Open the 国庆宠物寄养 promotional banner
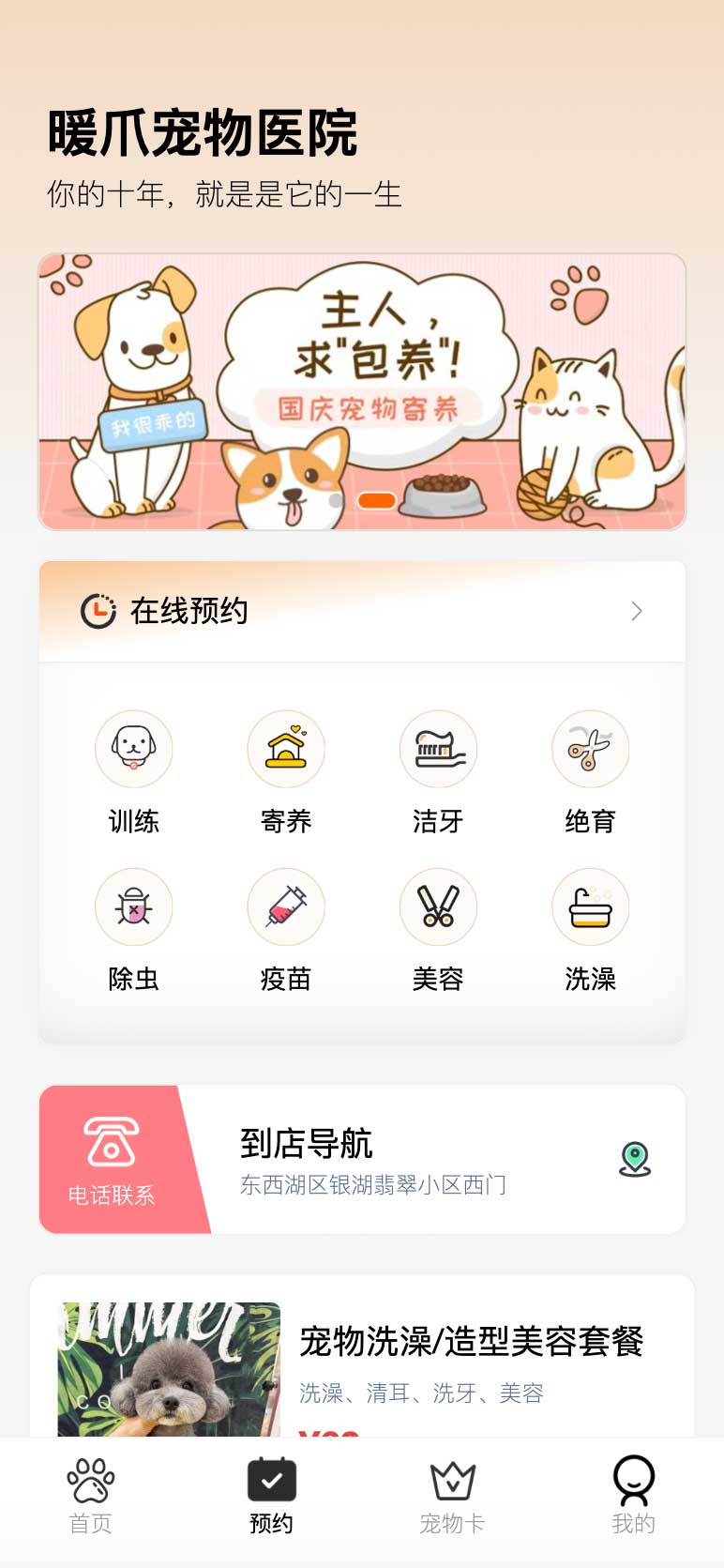This screenshot has height=1568, width=724. [x=362, y=391]
